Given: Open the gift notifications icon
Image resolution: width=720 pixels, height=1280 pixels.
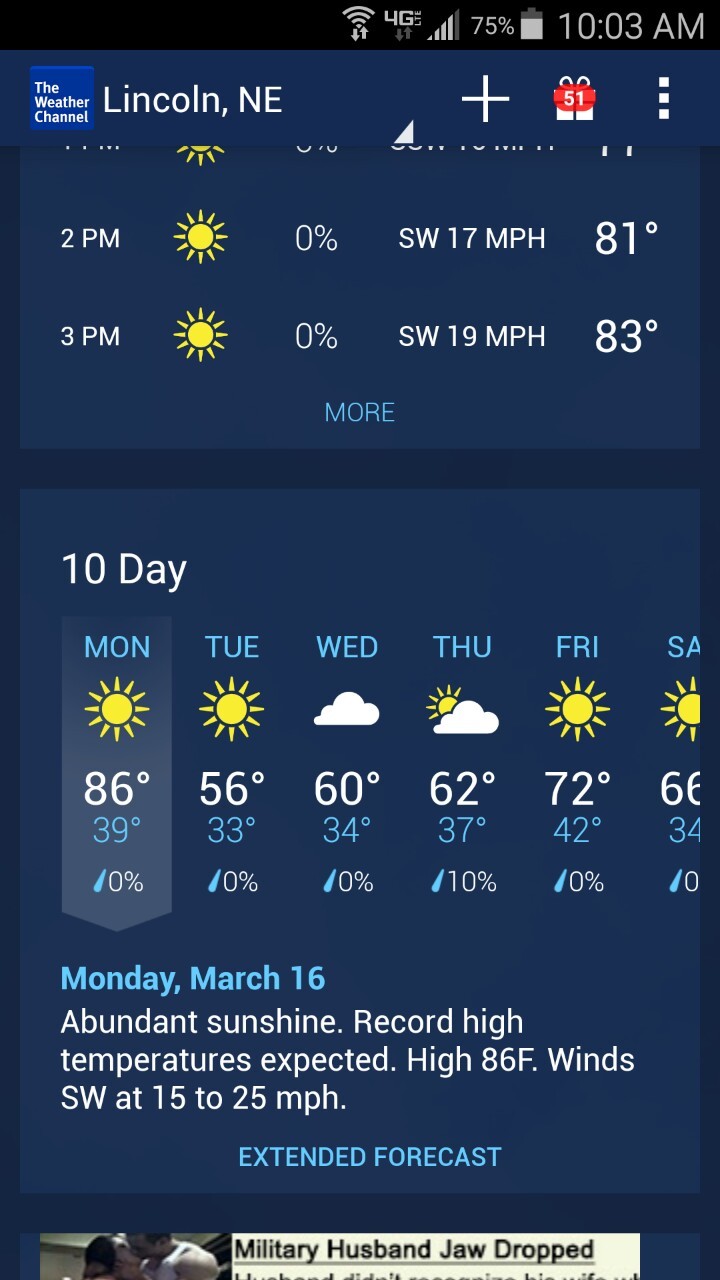Looking at the screenshot, I should pos(574,99).
